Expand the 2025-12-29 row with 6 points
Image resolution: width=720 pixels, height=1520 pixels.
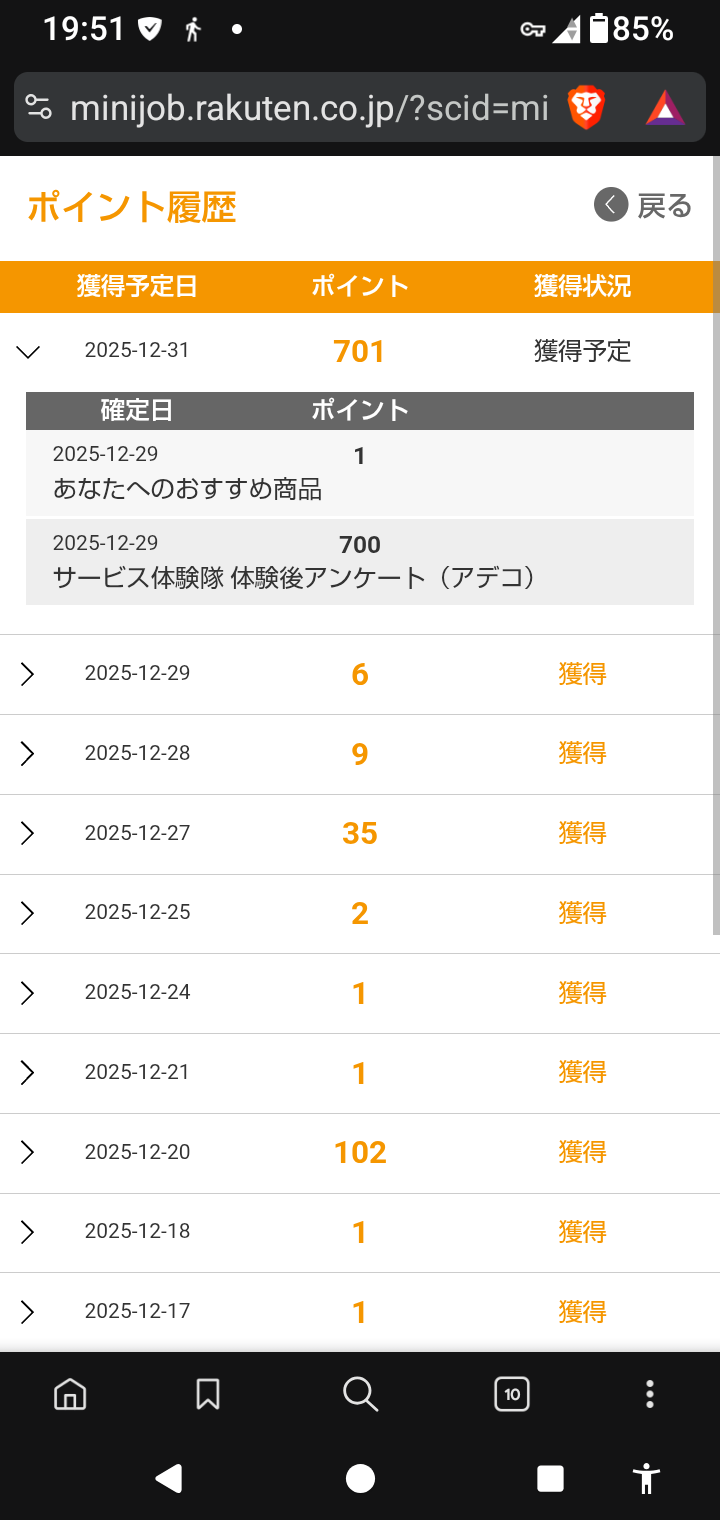(28, 674)
